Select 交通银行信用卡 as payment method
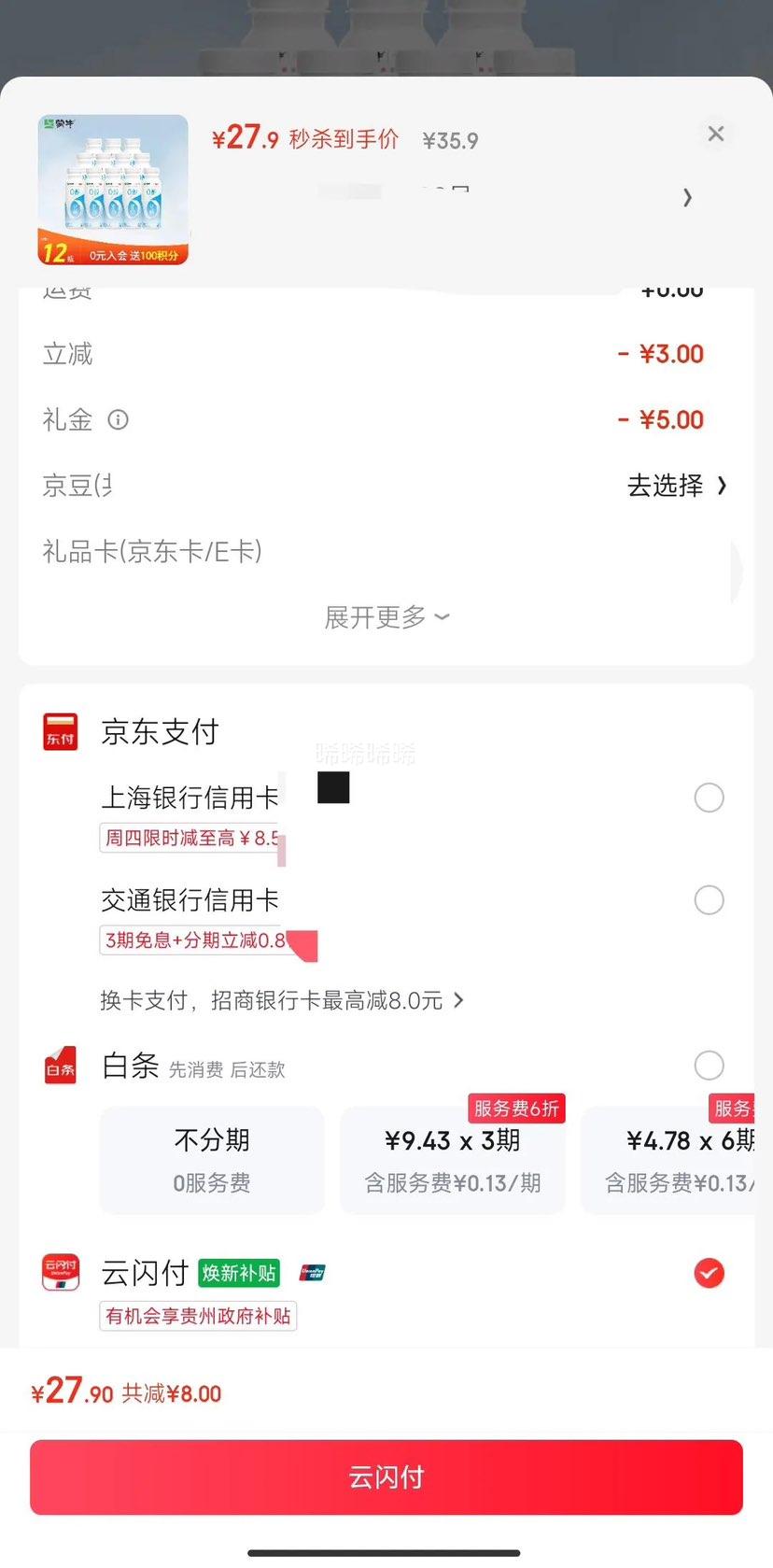Image resolution: width=773 pixels, height=1568 pixels. 710,899
